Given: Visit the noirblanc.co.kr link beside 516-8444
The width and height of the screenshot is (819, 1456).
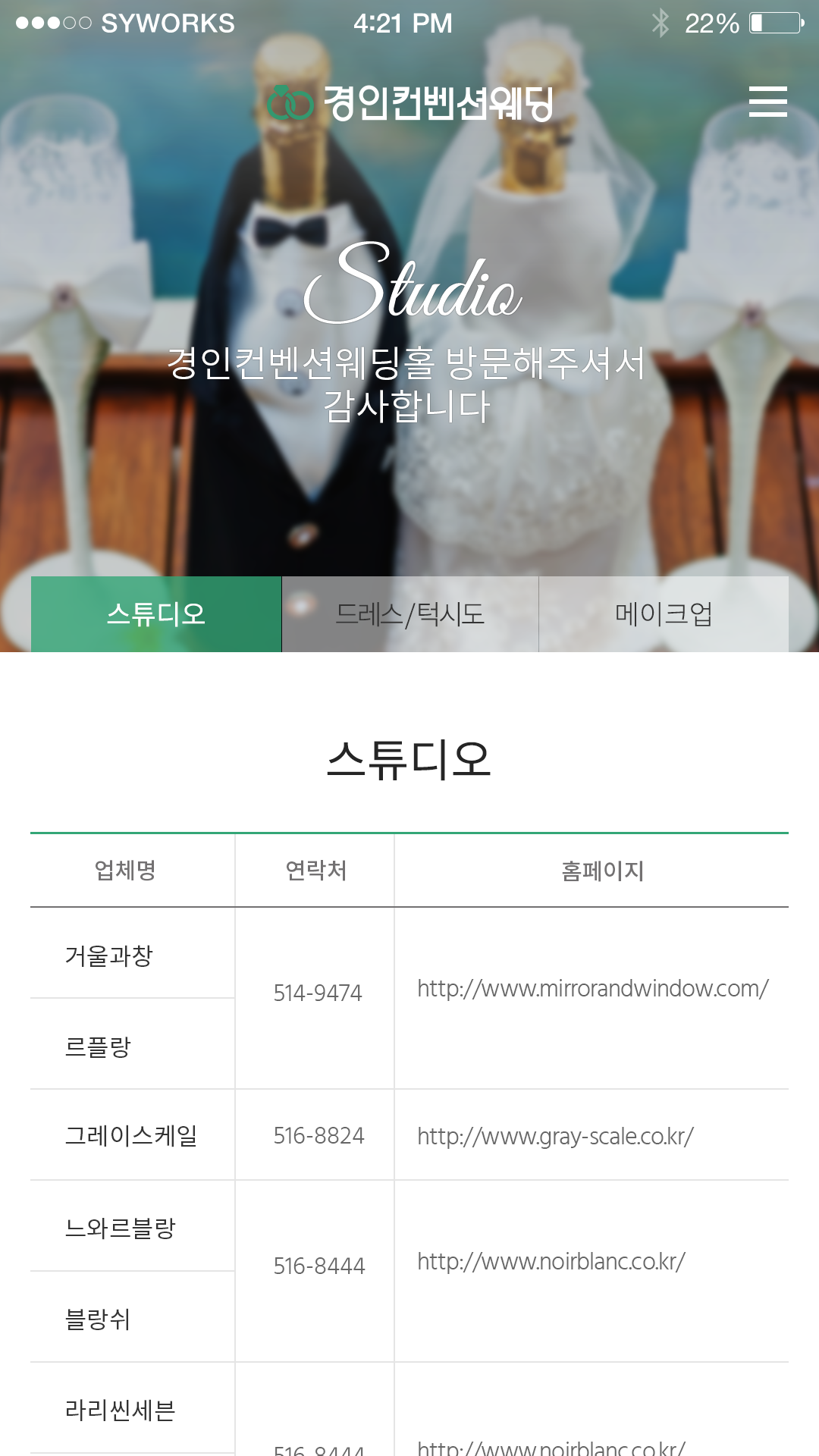Looking at the screenshot, I should (x=551, y=1262).
